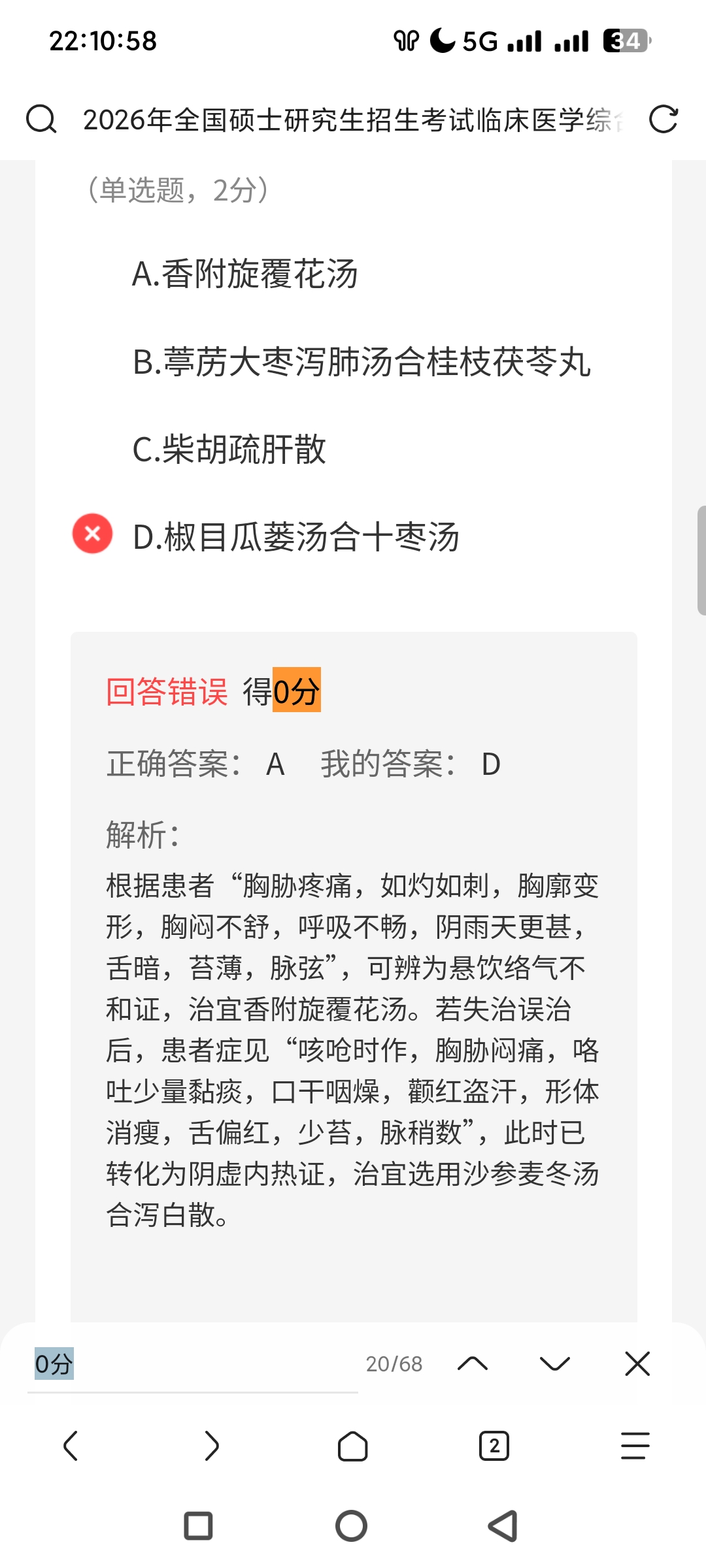
Task: Go back to the previous web page
Action: [71, 1446]
